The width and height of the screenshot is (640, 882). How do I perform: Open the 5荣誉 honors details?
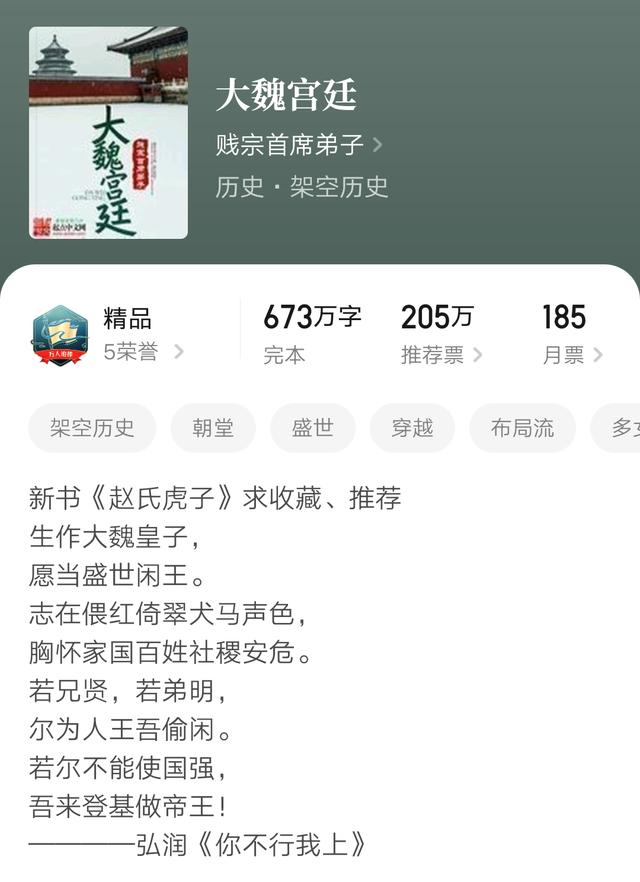[143, 352]
